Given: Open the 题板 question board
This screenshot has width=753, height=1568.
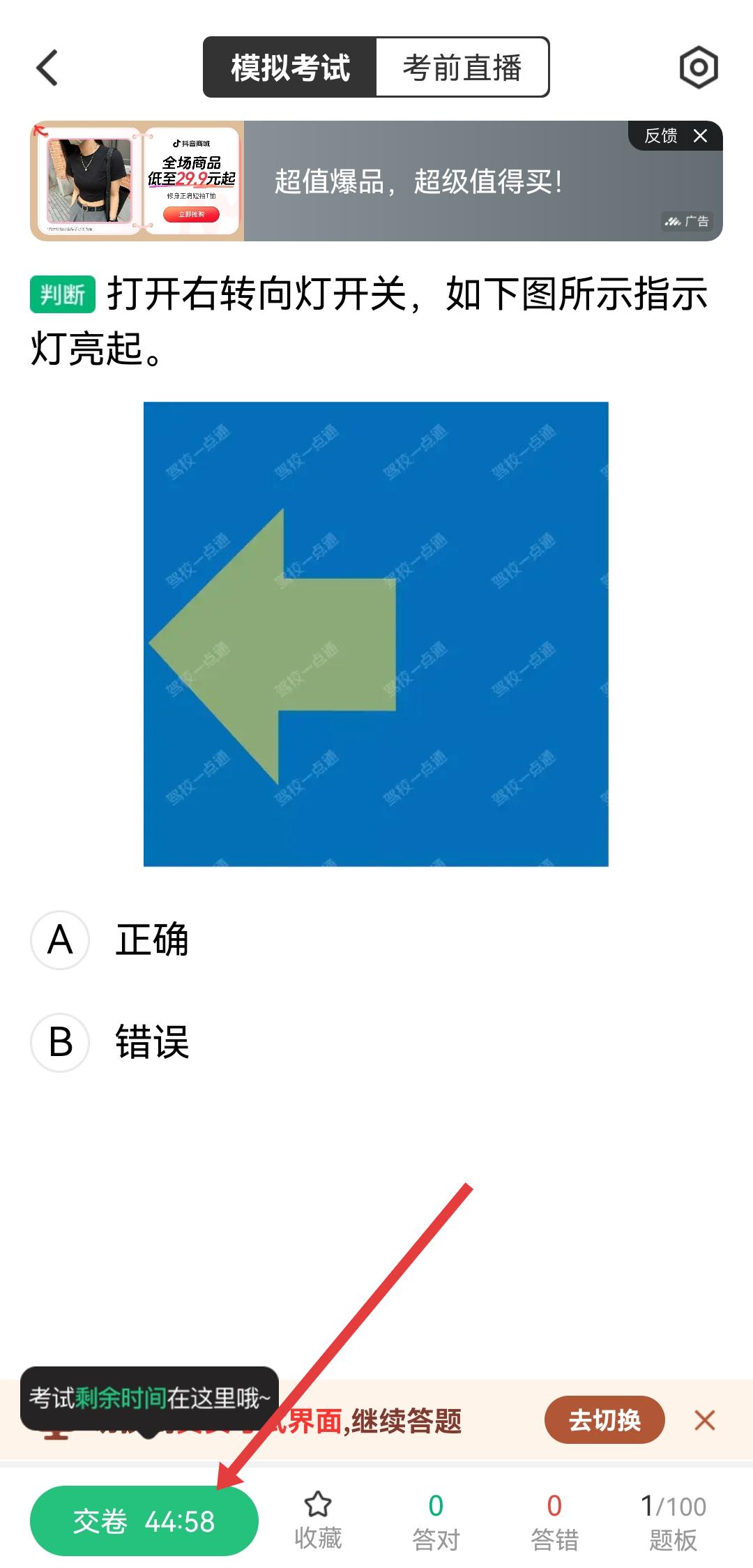Looking at the screenshot, I should point(673,1521).
